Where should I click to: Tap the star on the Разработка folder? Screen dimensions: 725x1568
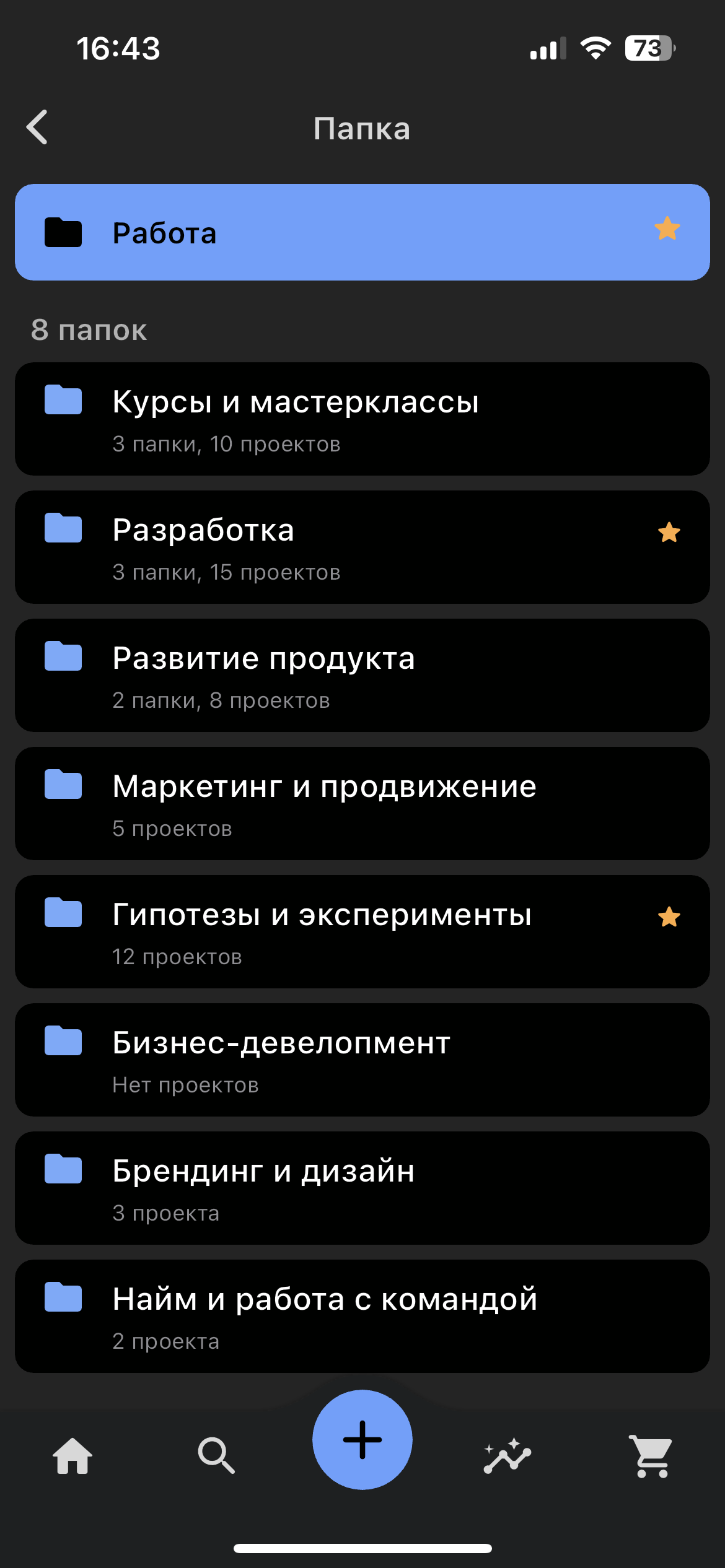pyautogui.click(x=669, y=533)
